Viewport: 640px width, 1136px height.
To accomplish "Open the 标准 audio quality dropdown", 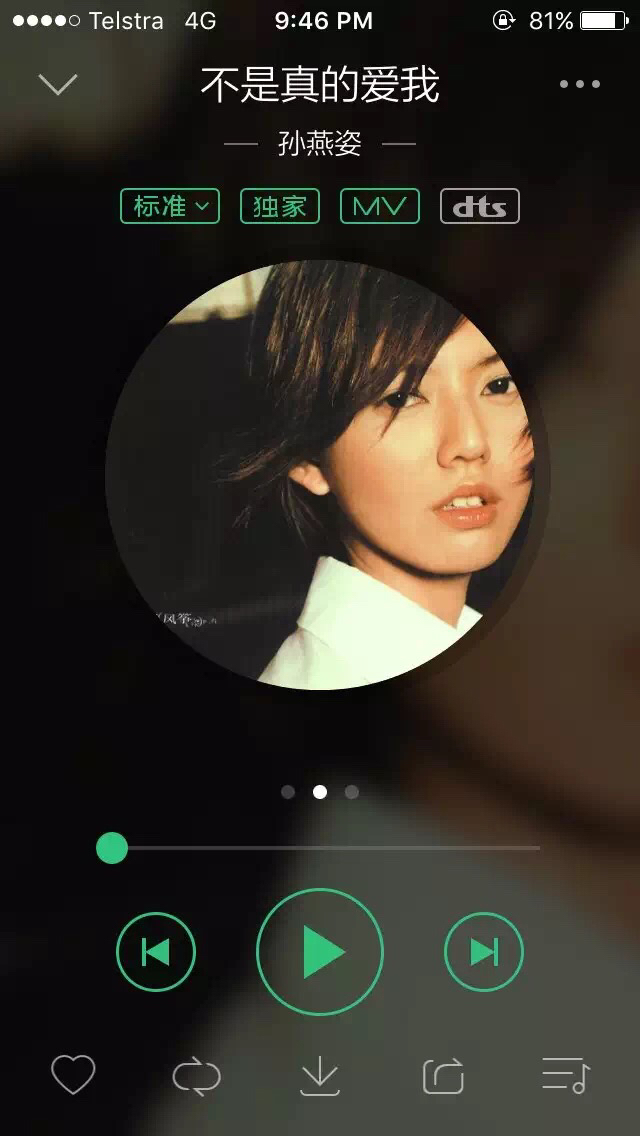I will [x=170, y=206].
